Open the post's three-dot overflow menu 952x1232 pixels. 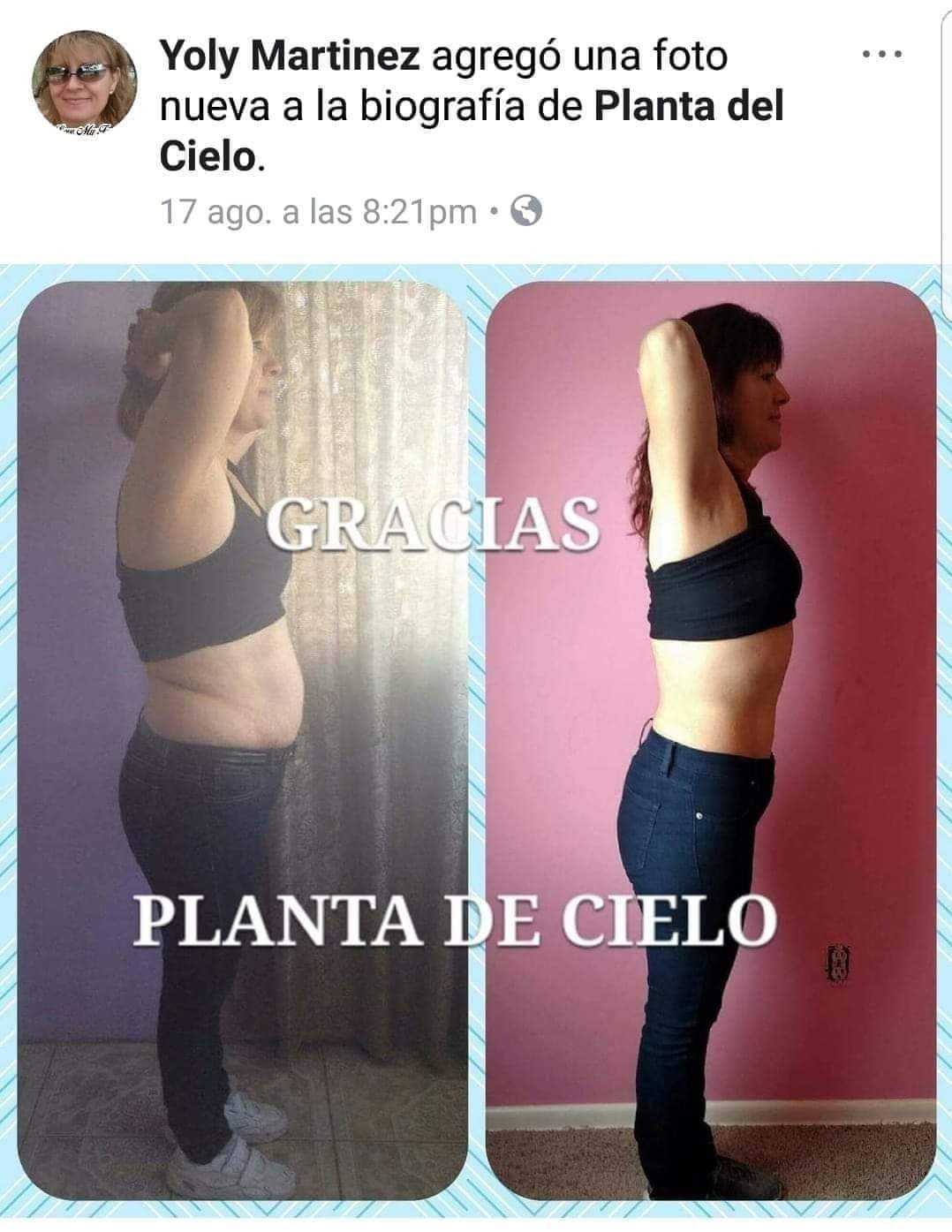click(x=882, y=55)
